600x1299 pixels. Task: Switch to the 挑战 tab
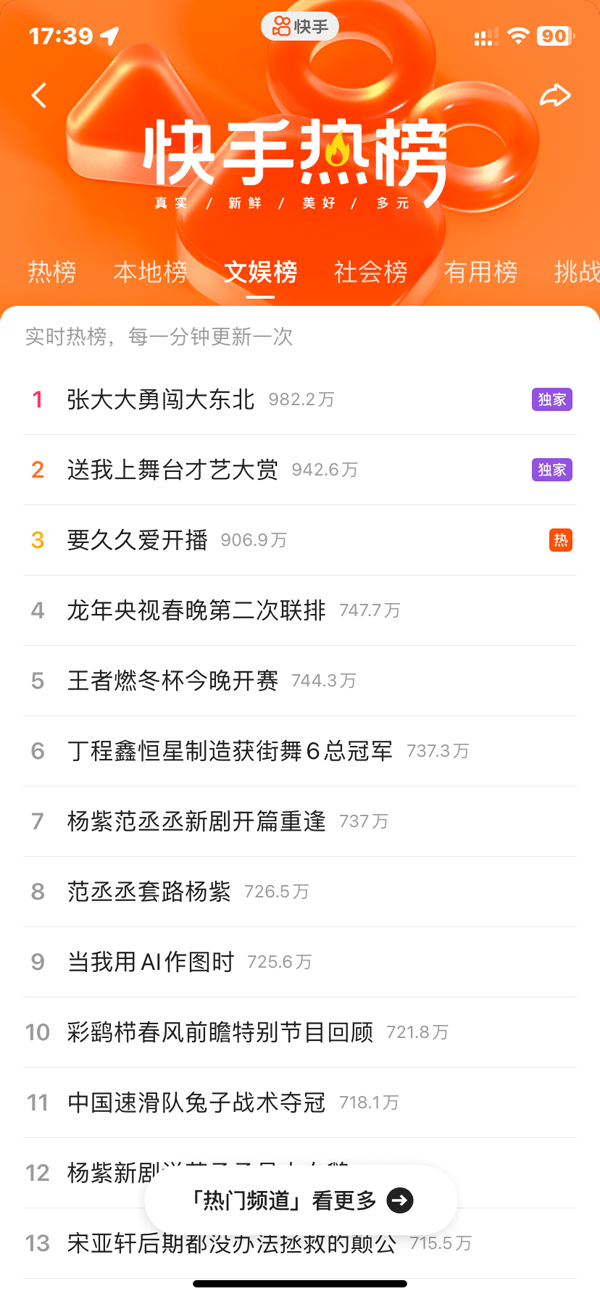[x=576, y=272]
